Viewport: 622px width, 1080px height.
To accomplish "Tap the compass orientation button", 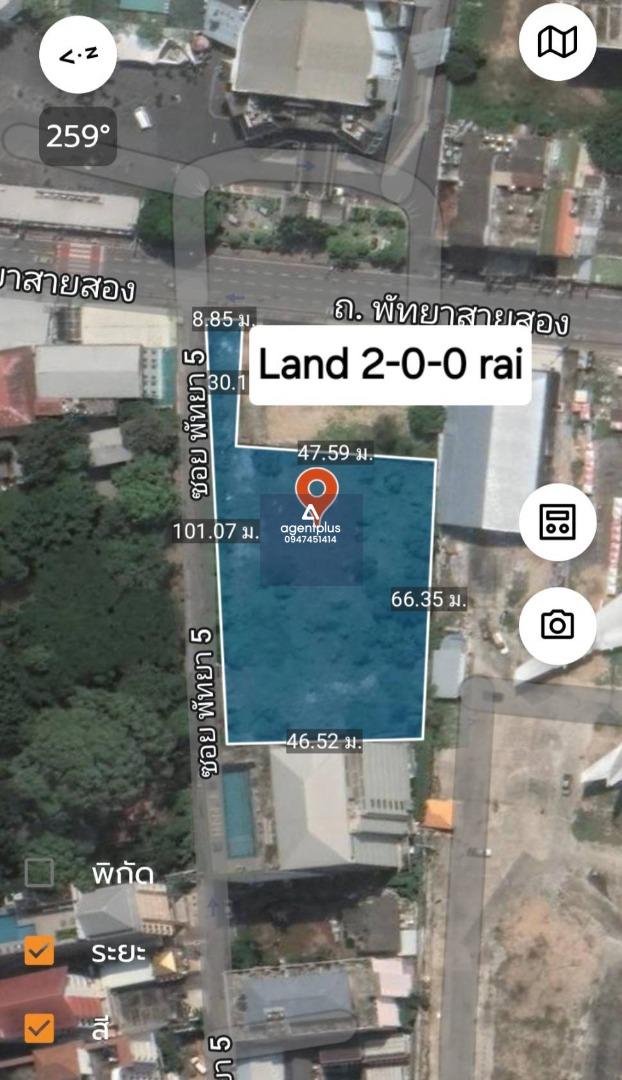I will 78,54.
